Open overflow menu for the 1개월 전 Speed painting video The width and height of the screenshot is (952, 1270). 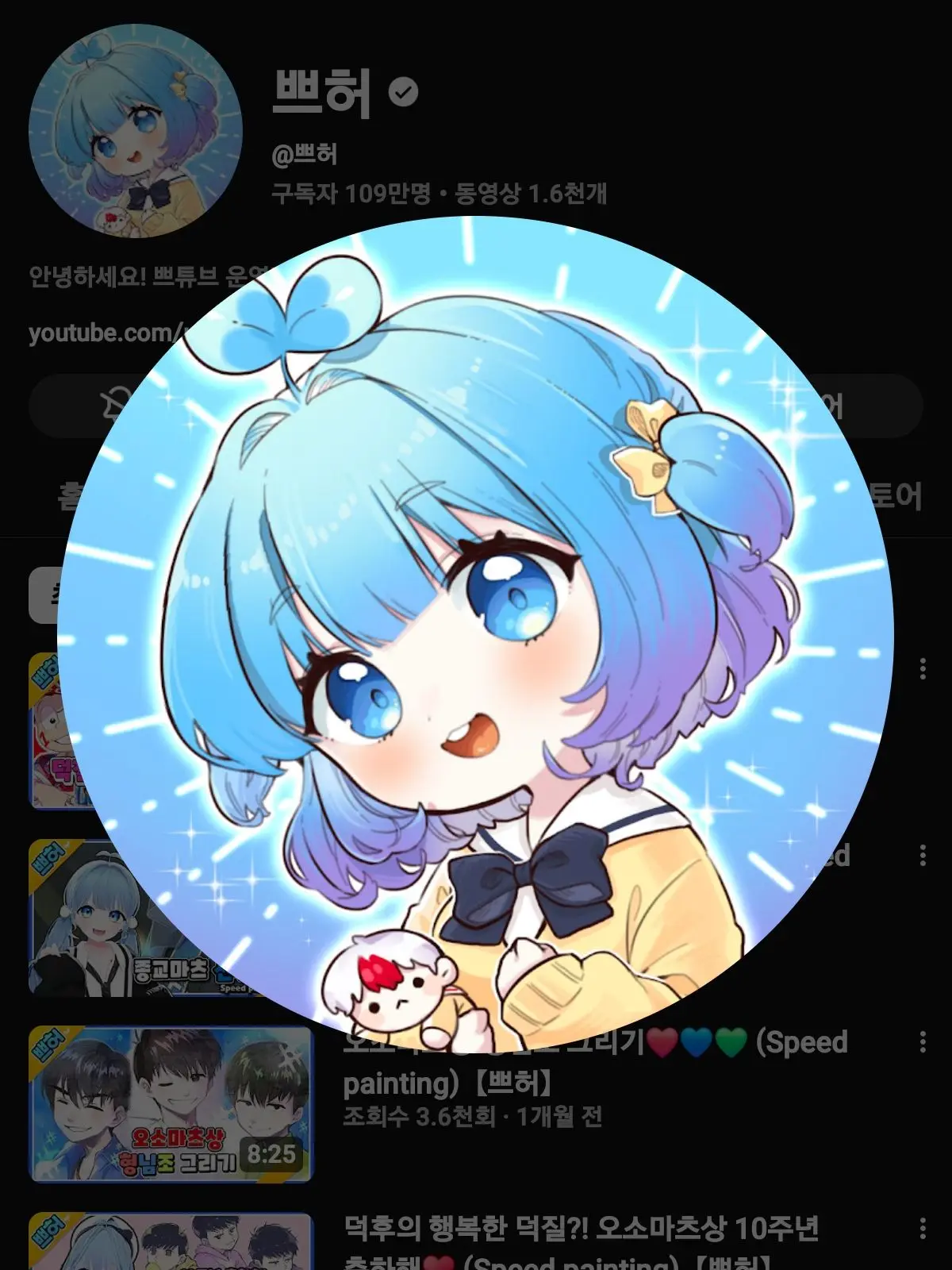tap(922, 1041)
